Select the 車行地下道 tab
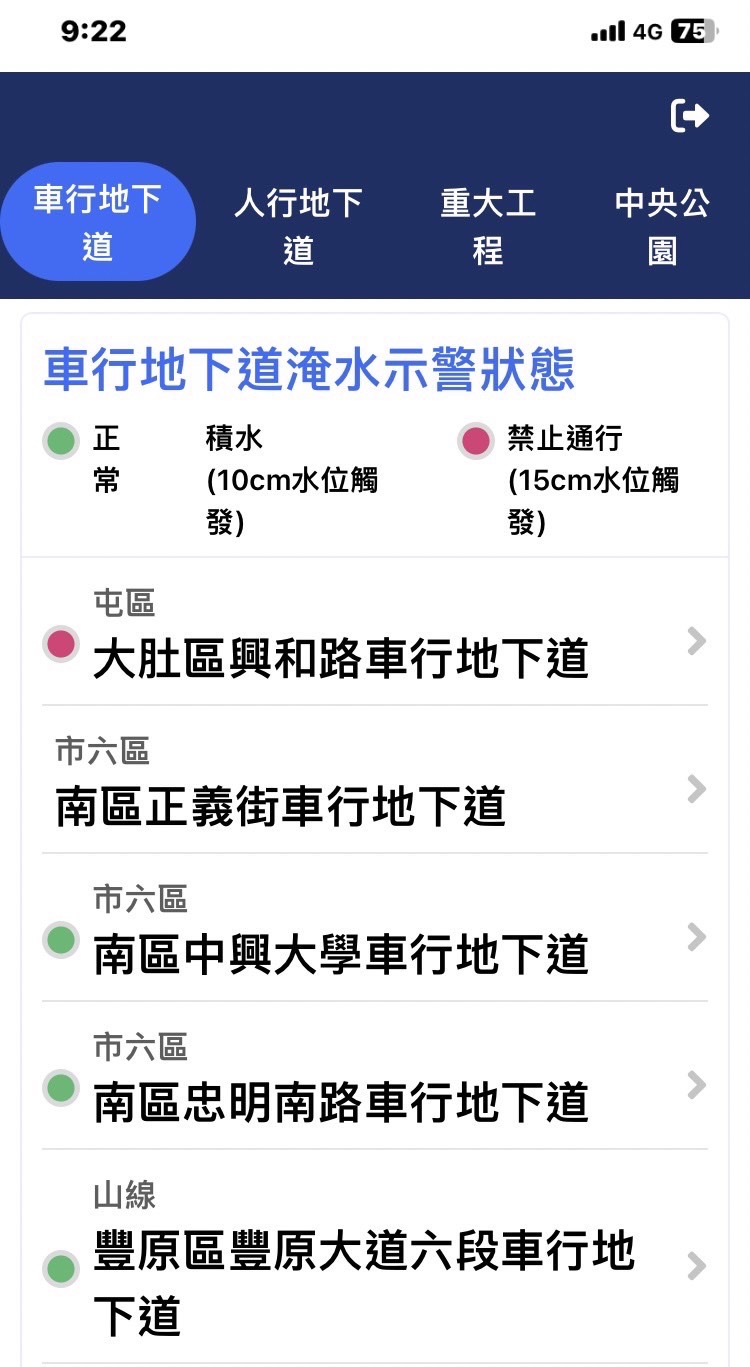Image resolution: width=750 pixels, height=1367 pixels. pyautogui.click(x=98, y=222)
